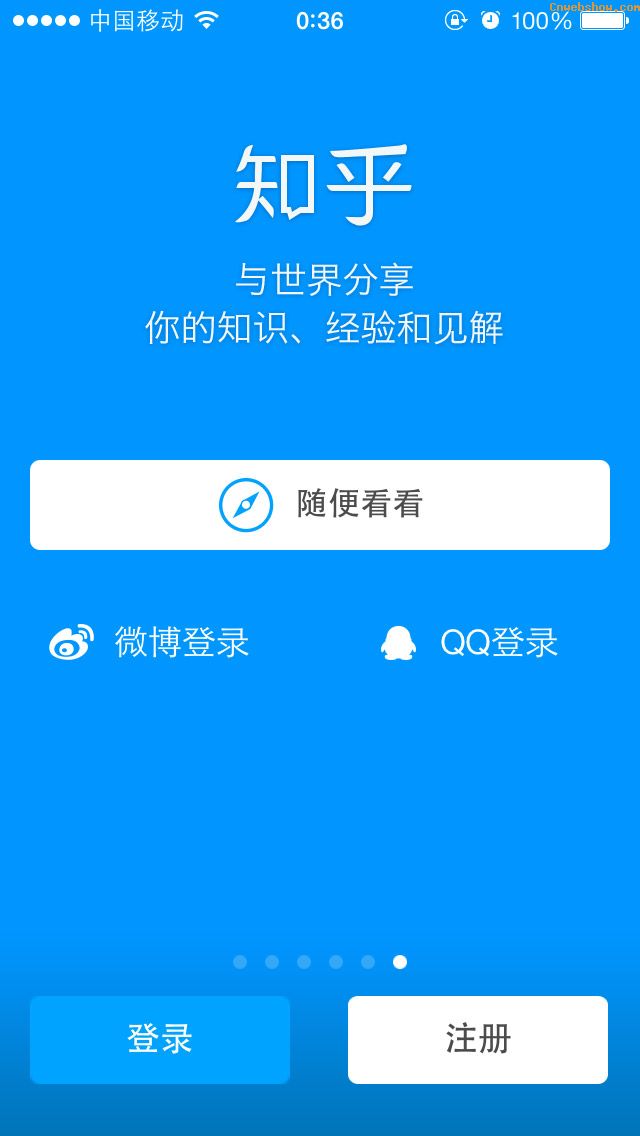Tap the 随便看看 browse button
This screenshot has height=1136, width=640.
coord(320,504)
